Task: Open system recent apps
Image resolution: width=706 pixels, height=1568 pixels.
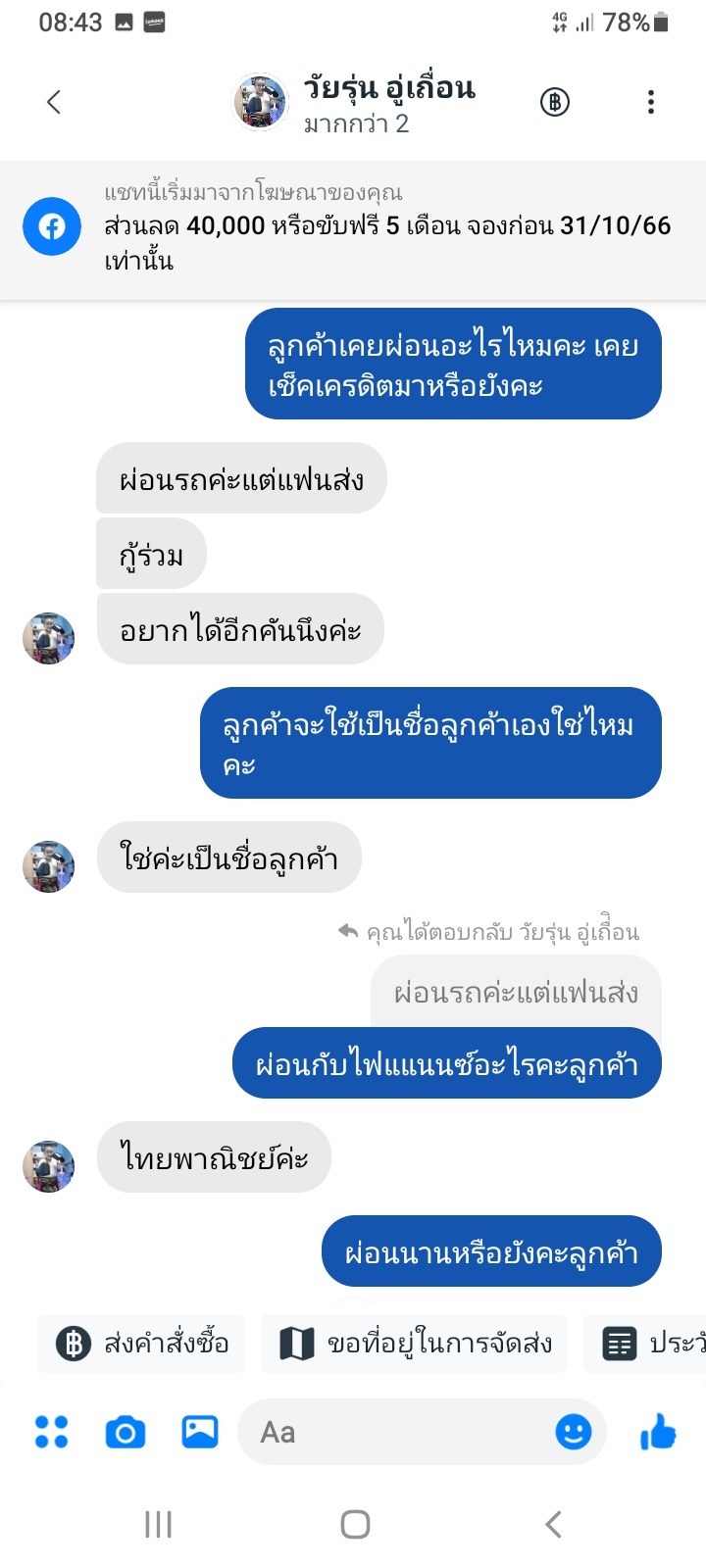Action: pyautogui.click(x=158, y=1524)
